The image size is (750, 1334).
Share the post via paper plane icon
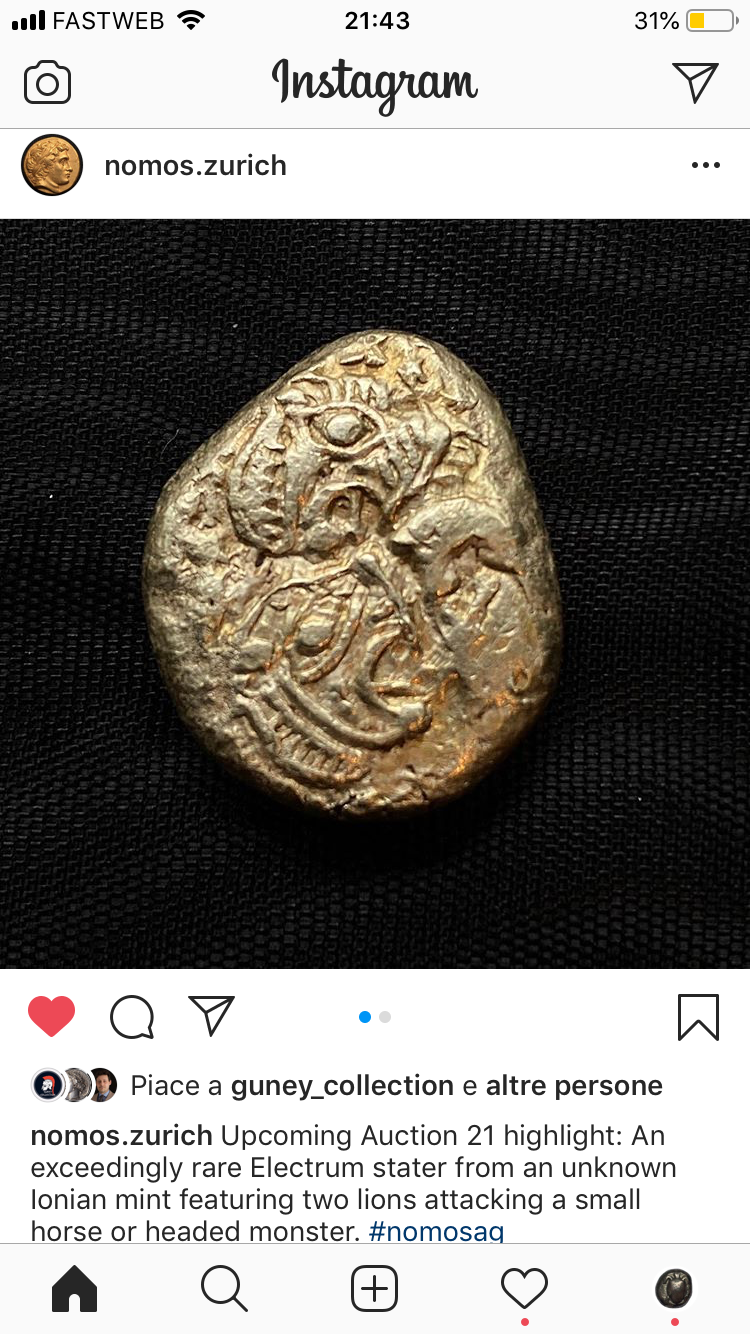tap(211, 1016)
